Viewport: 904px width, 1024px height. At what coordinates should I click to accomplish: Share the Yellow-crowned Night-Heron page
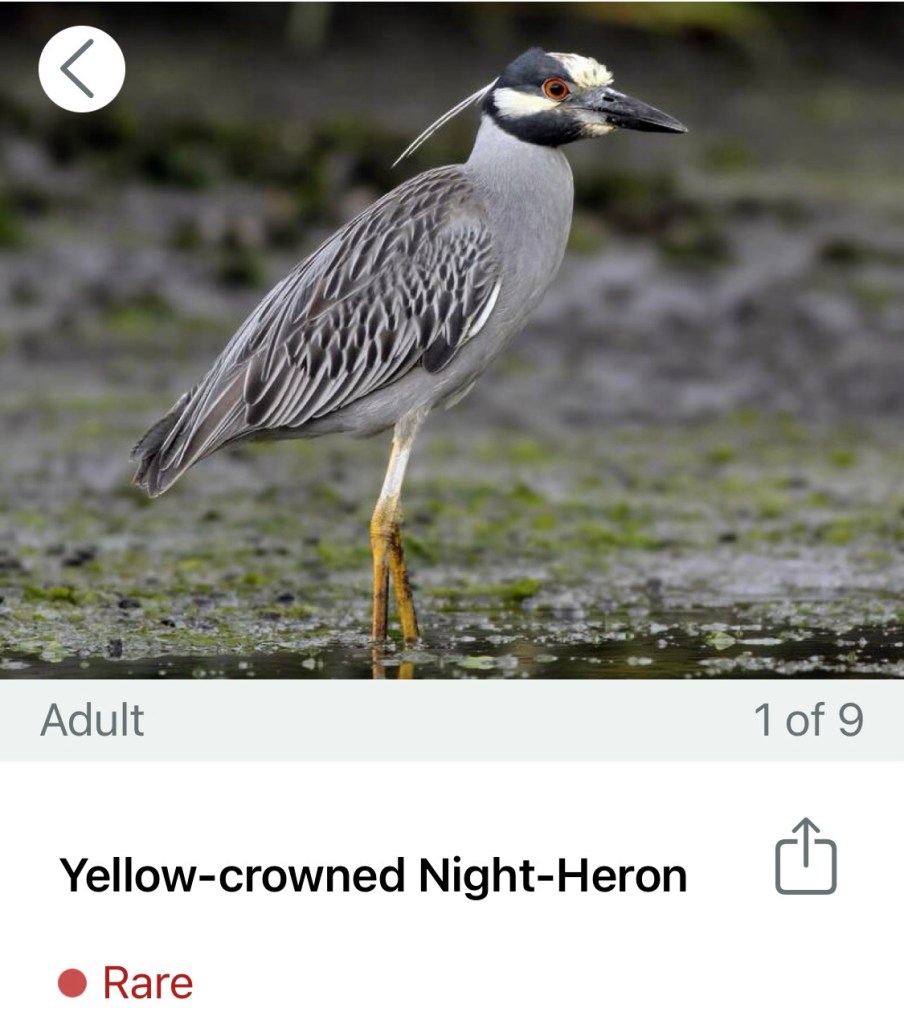[805, 857]
